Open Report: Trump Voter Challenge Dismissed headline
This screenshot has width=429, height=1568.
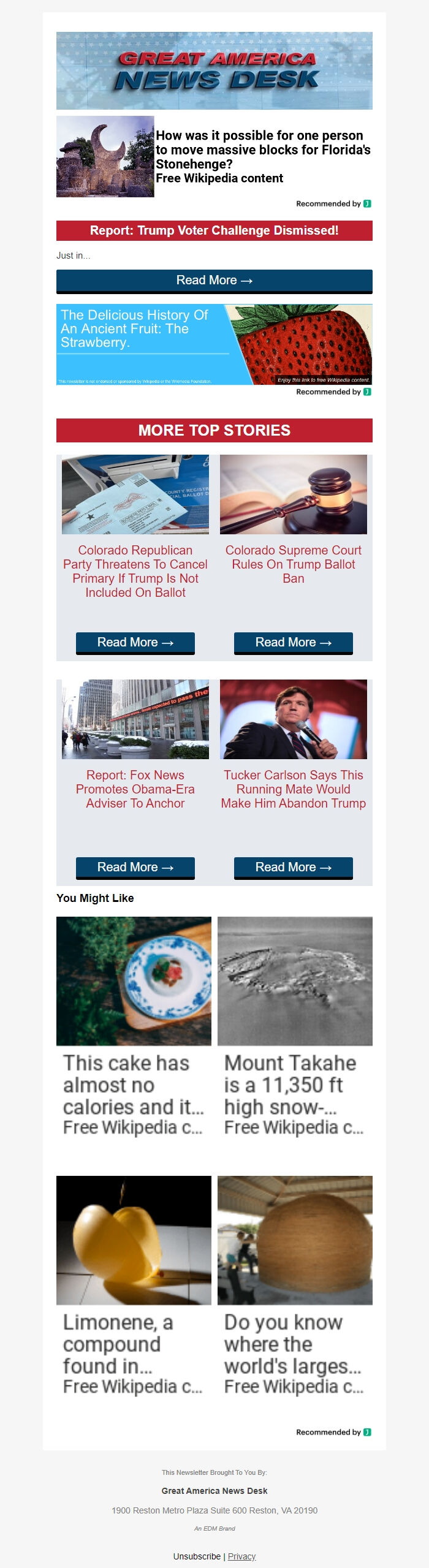tap(214, 230)
